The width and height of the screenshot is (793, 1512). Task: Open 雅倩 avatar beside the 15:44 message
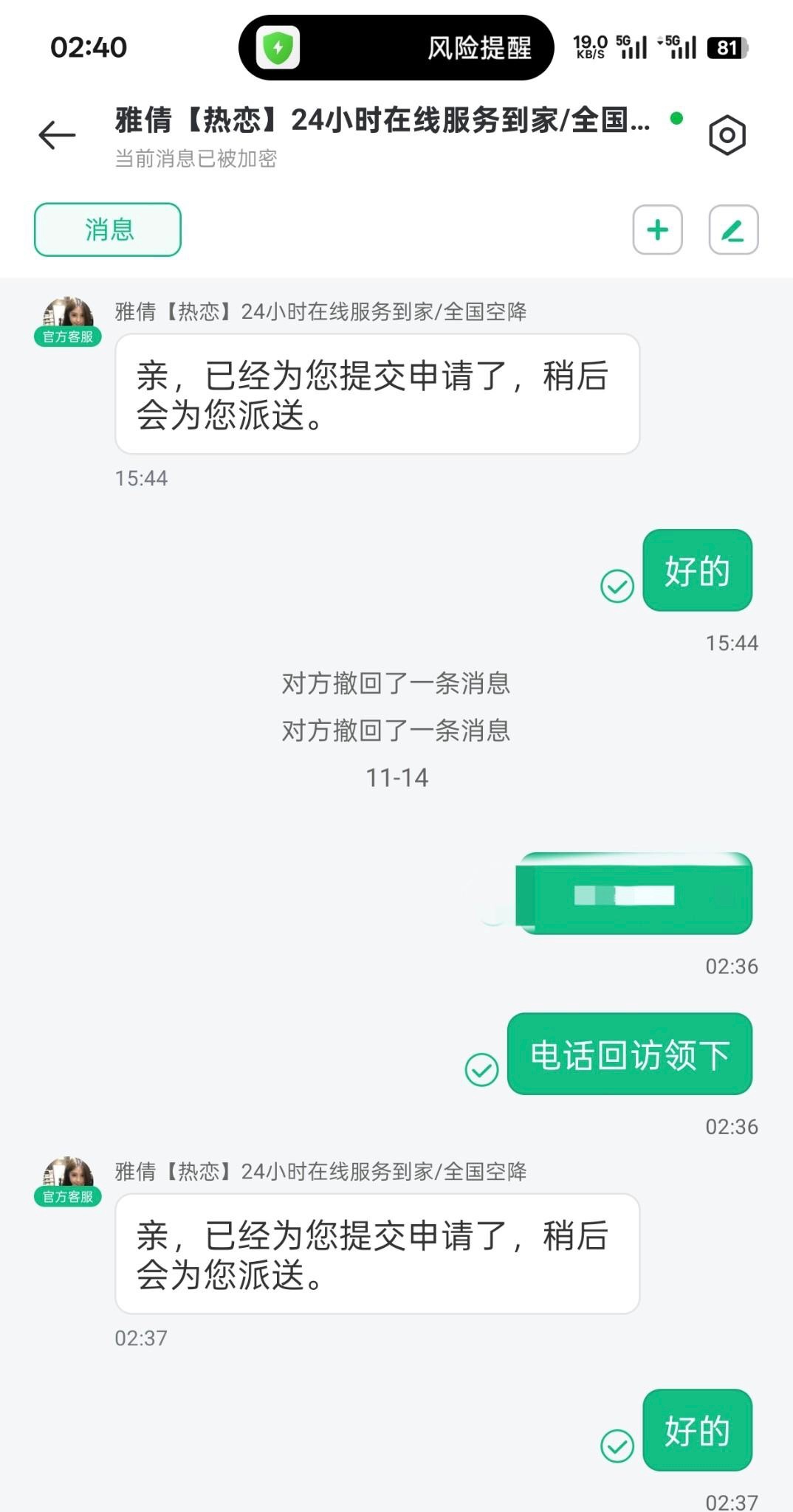pyautogui.click(x=68, y=317)
